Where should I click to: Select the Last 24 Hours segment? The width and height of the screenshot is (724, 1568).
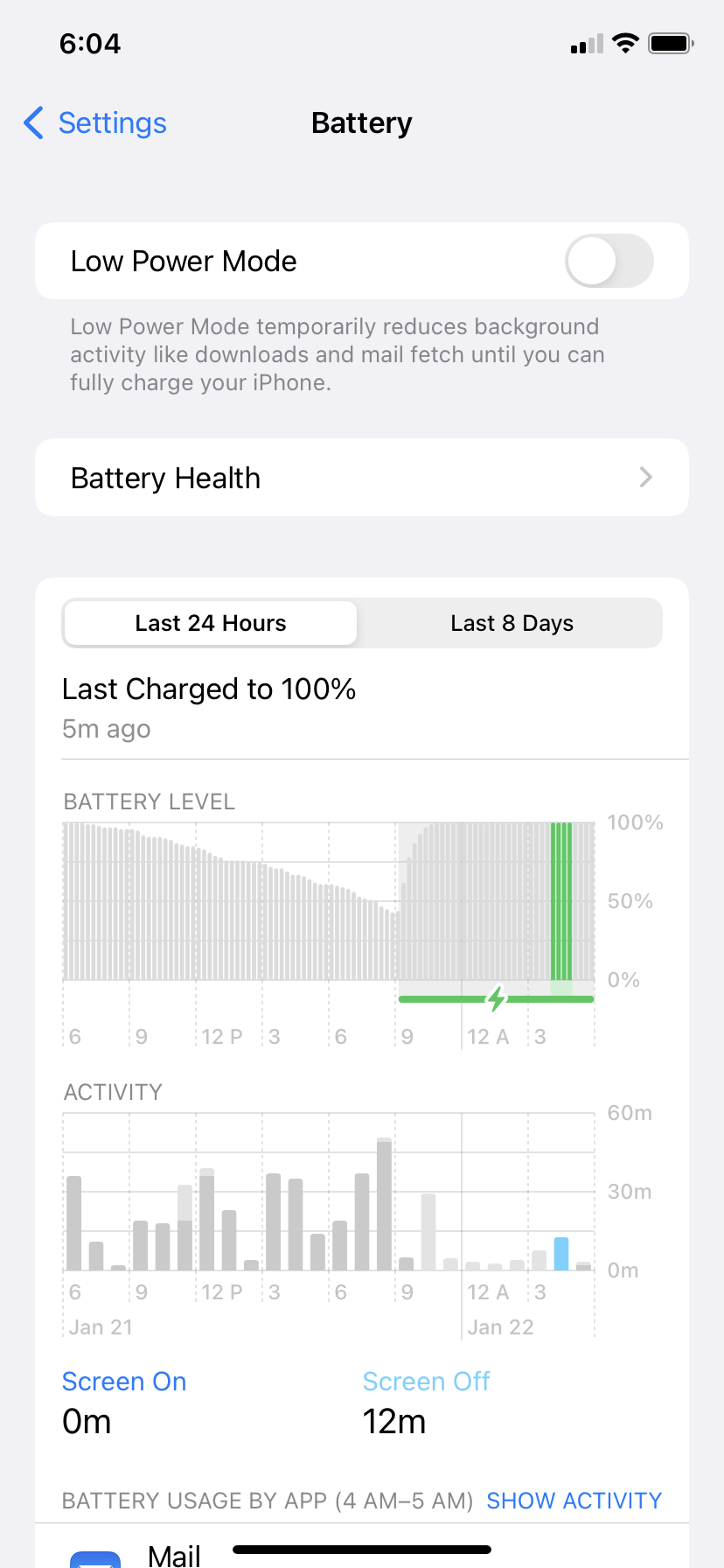tap(211, 623)
